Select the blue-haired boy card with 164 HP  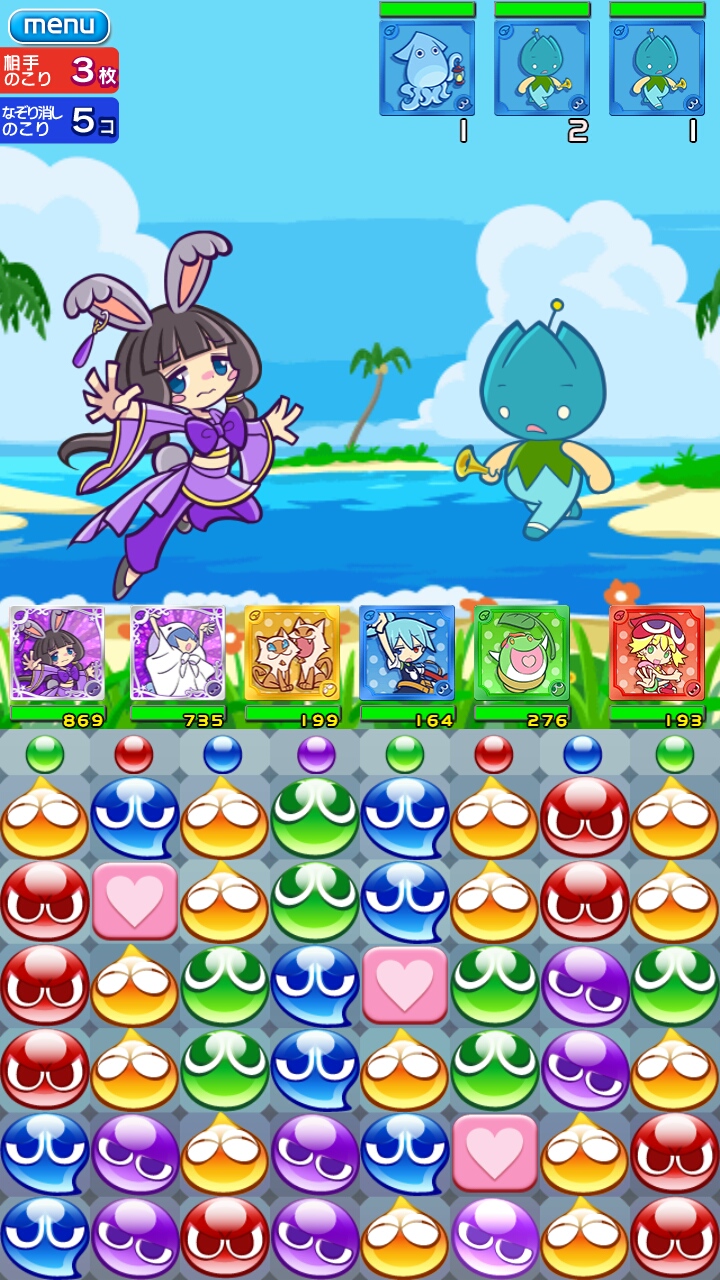coord(407,653)
